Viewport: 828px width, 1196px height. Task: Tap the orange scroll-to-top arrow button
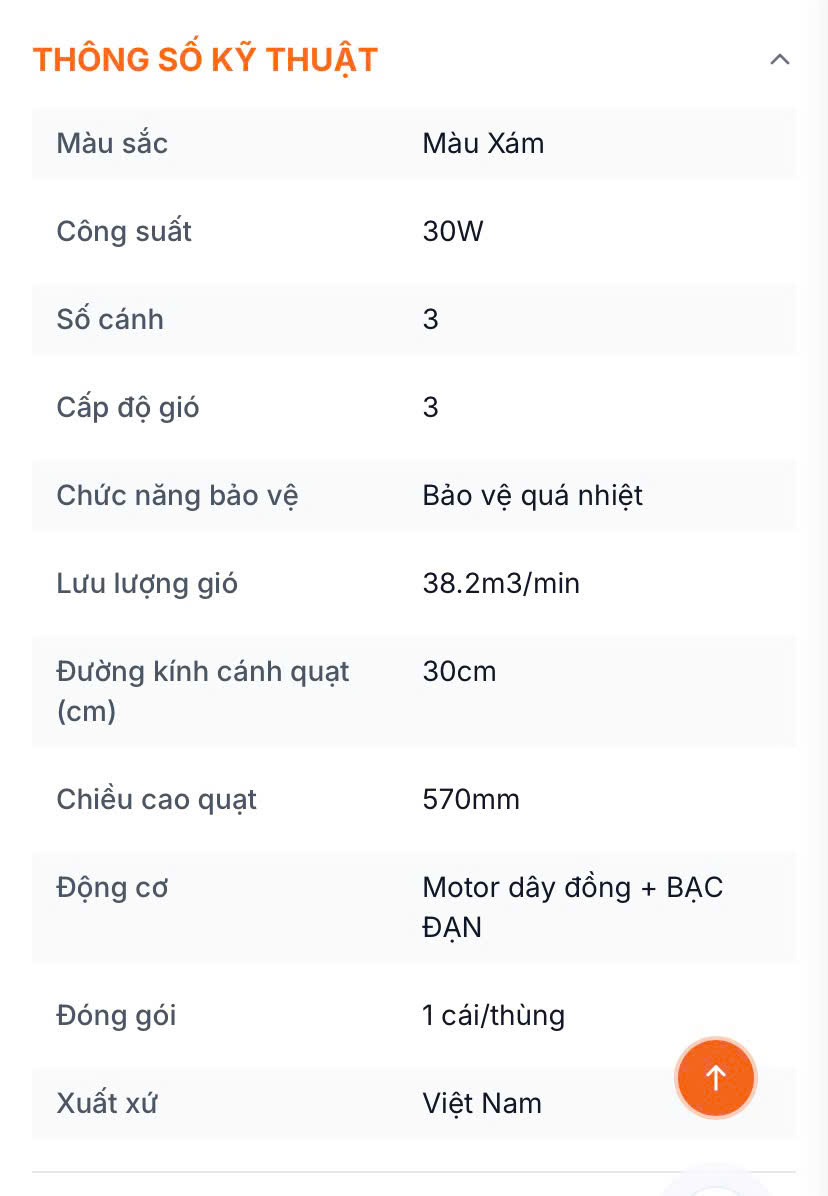coord(715,1077)
